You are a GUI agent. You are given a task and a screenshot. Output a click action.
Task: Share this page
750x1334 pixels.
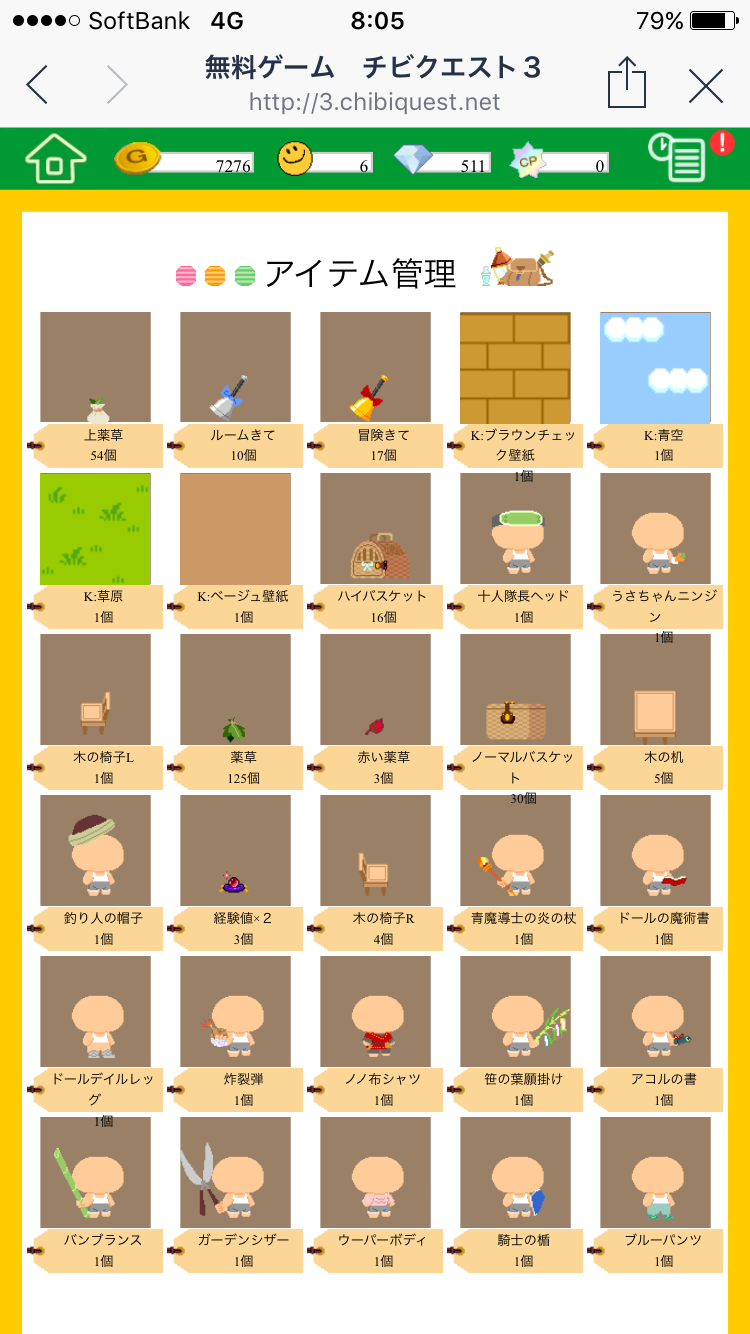627,83
